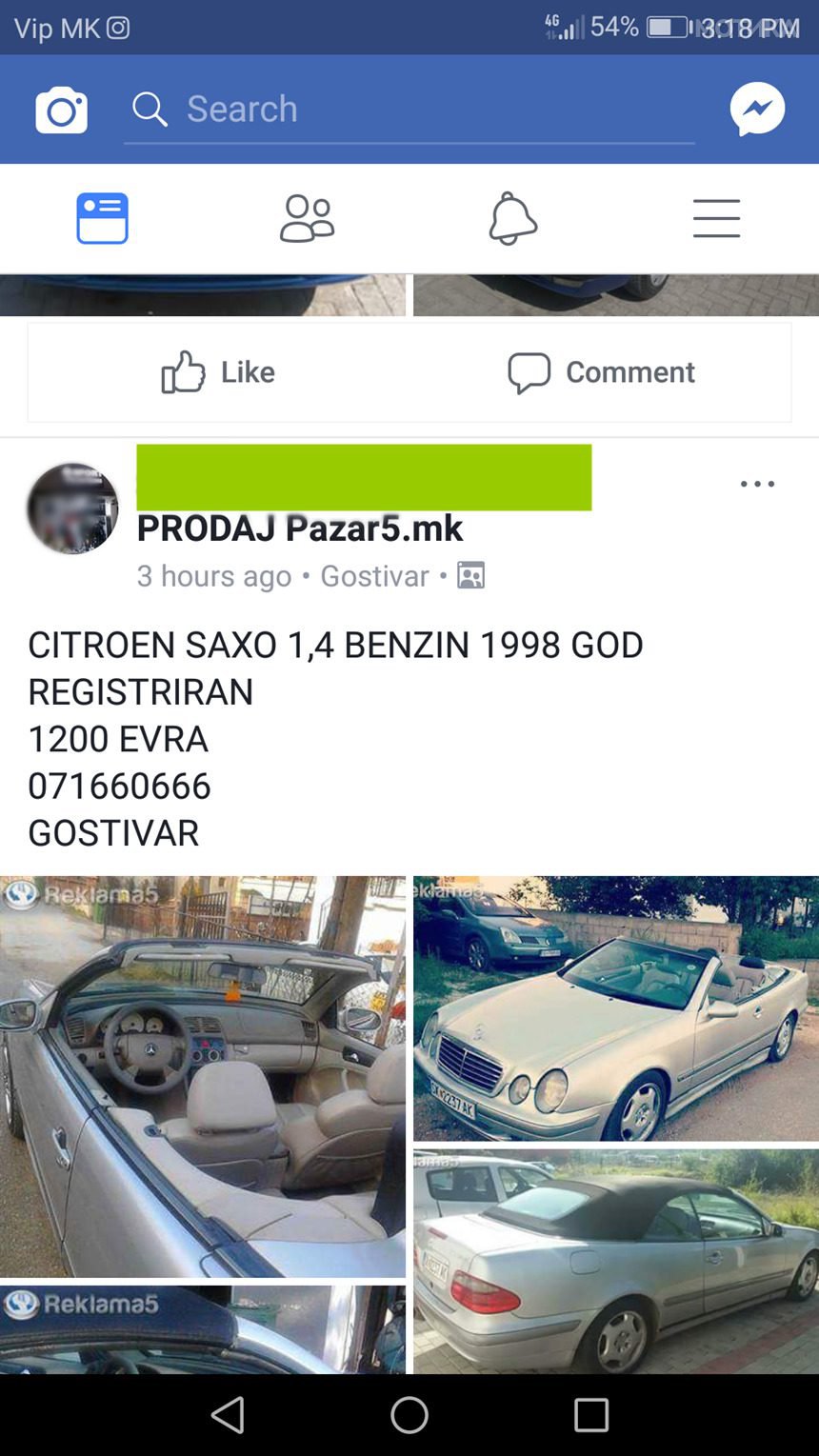Open the notifications bell tab
Viewport: 819px width, 1456px height.
(x=512, y=218)
